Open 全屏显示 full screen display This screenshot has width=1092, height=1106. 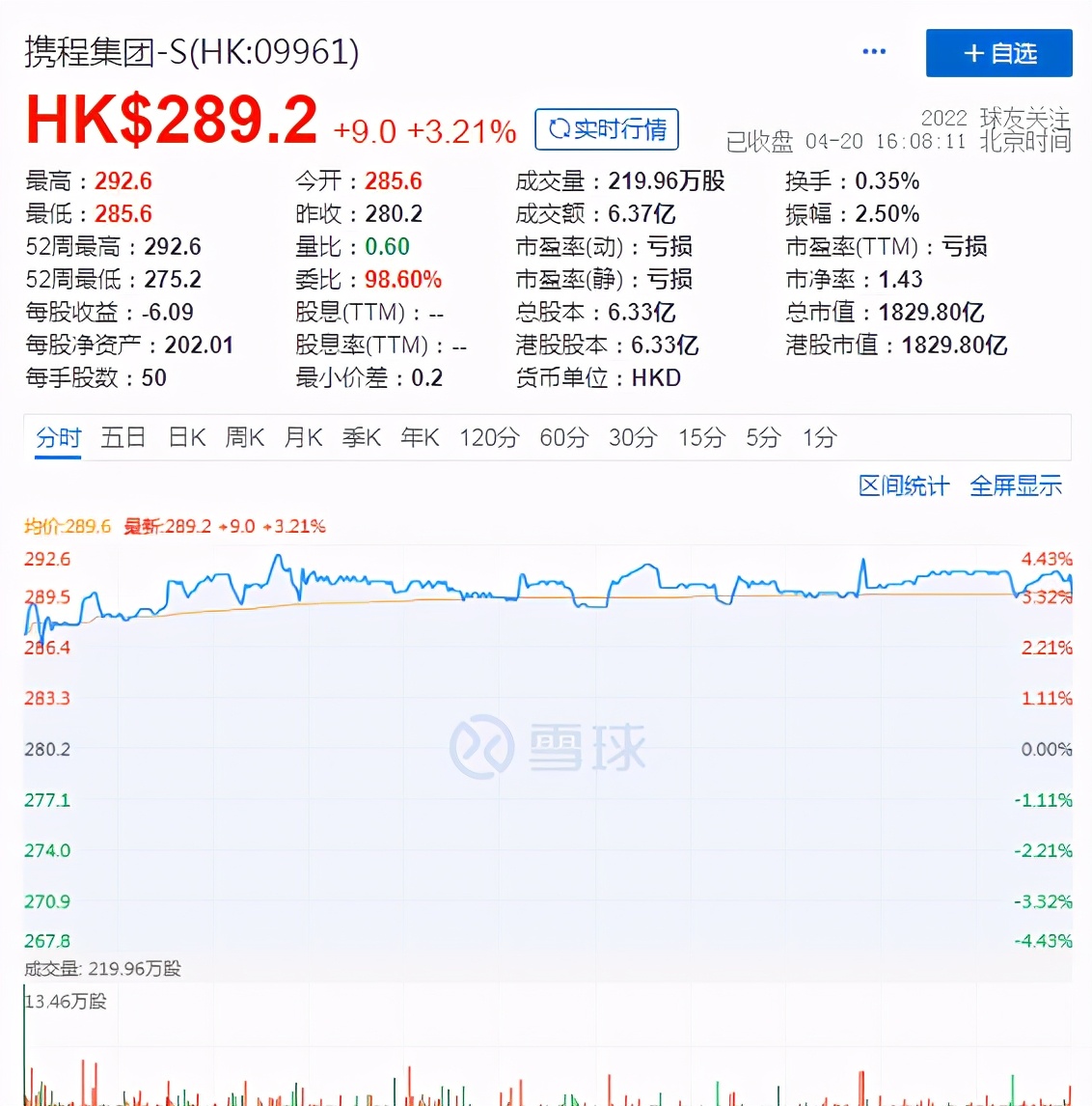click(x=1016, y=486)
